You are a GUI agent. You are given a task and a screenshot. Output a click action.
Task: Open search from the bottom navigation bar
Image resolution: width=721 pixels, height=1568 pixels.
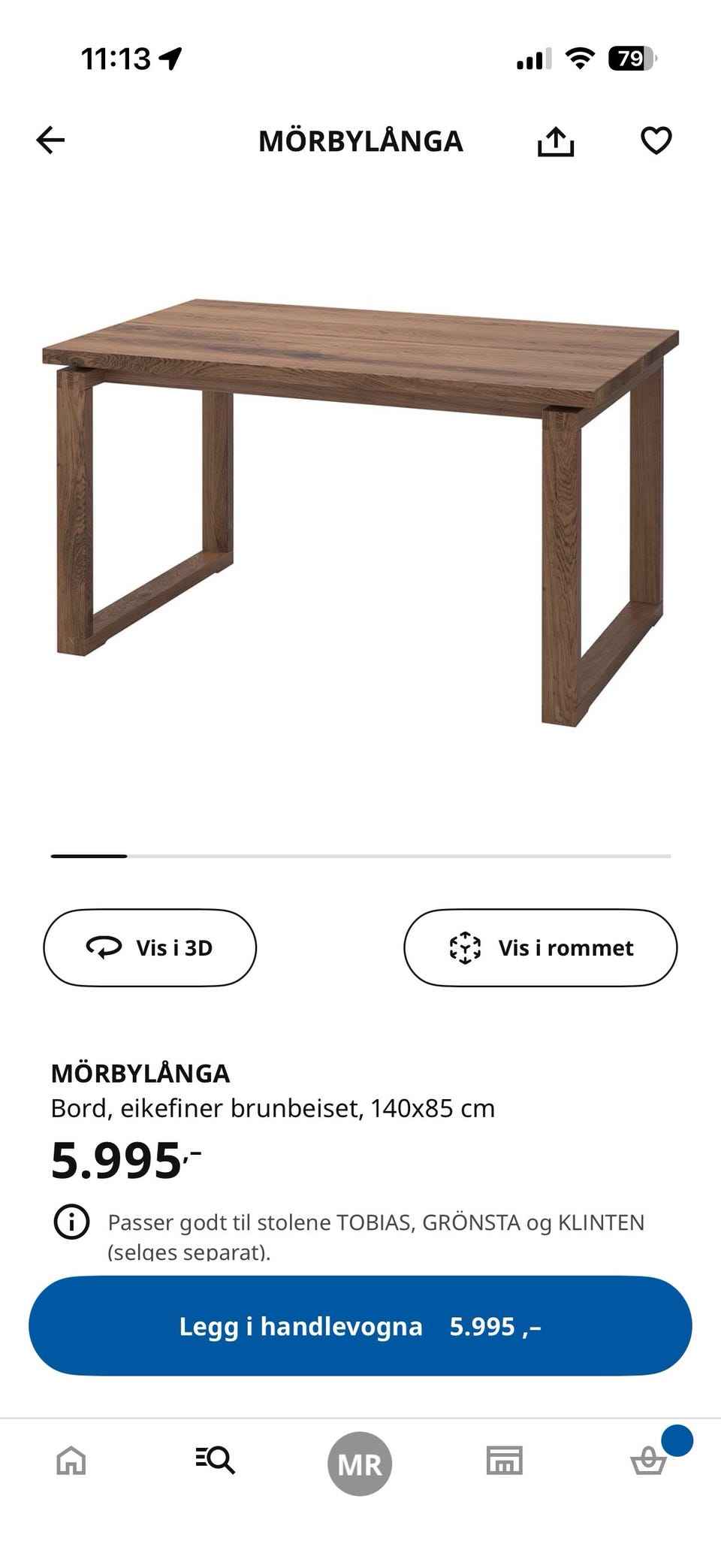[x=216, y=1461]
